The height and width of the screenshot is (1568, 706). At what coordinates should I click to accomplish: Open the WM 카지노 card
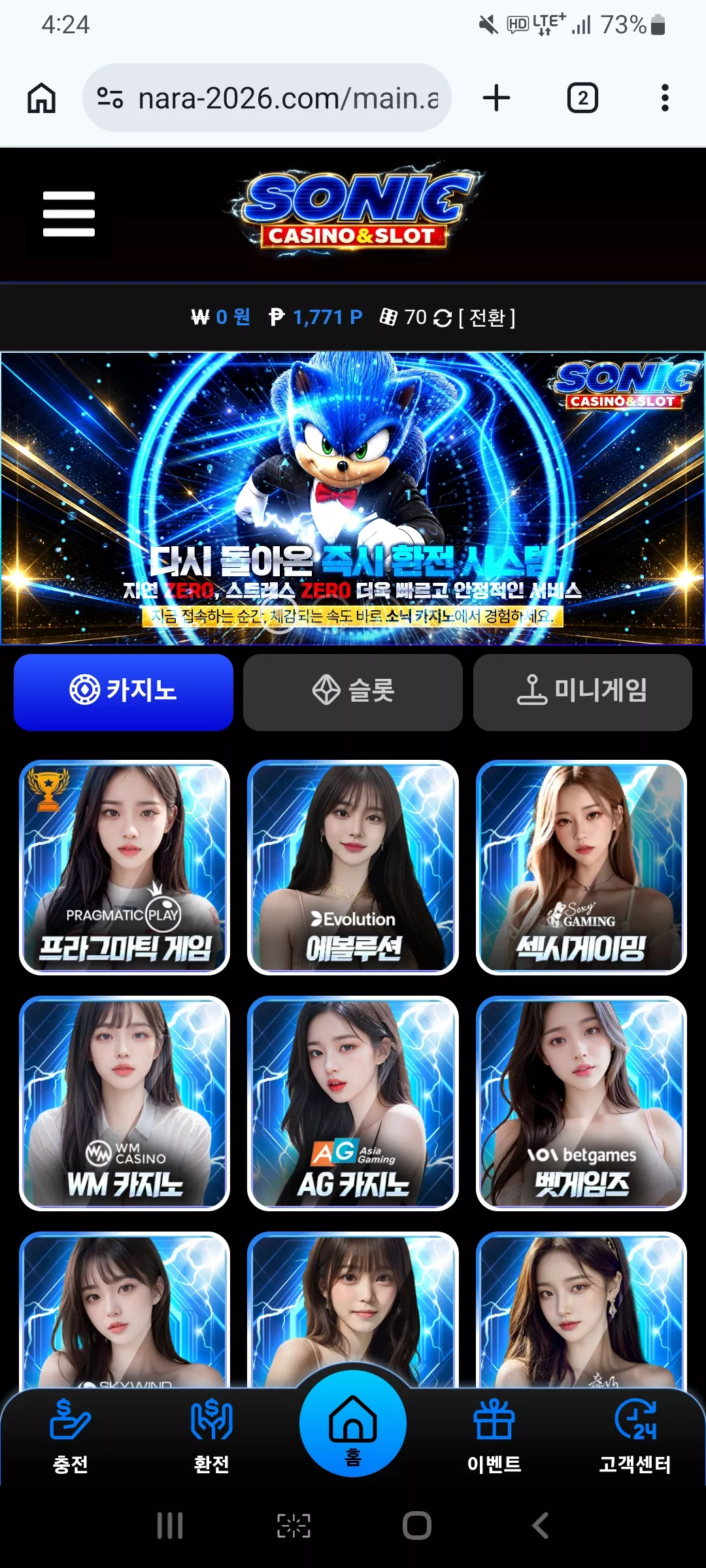click(124, 1103)
